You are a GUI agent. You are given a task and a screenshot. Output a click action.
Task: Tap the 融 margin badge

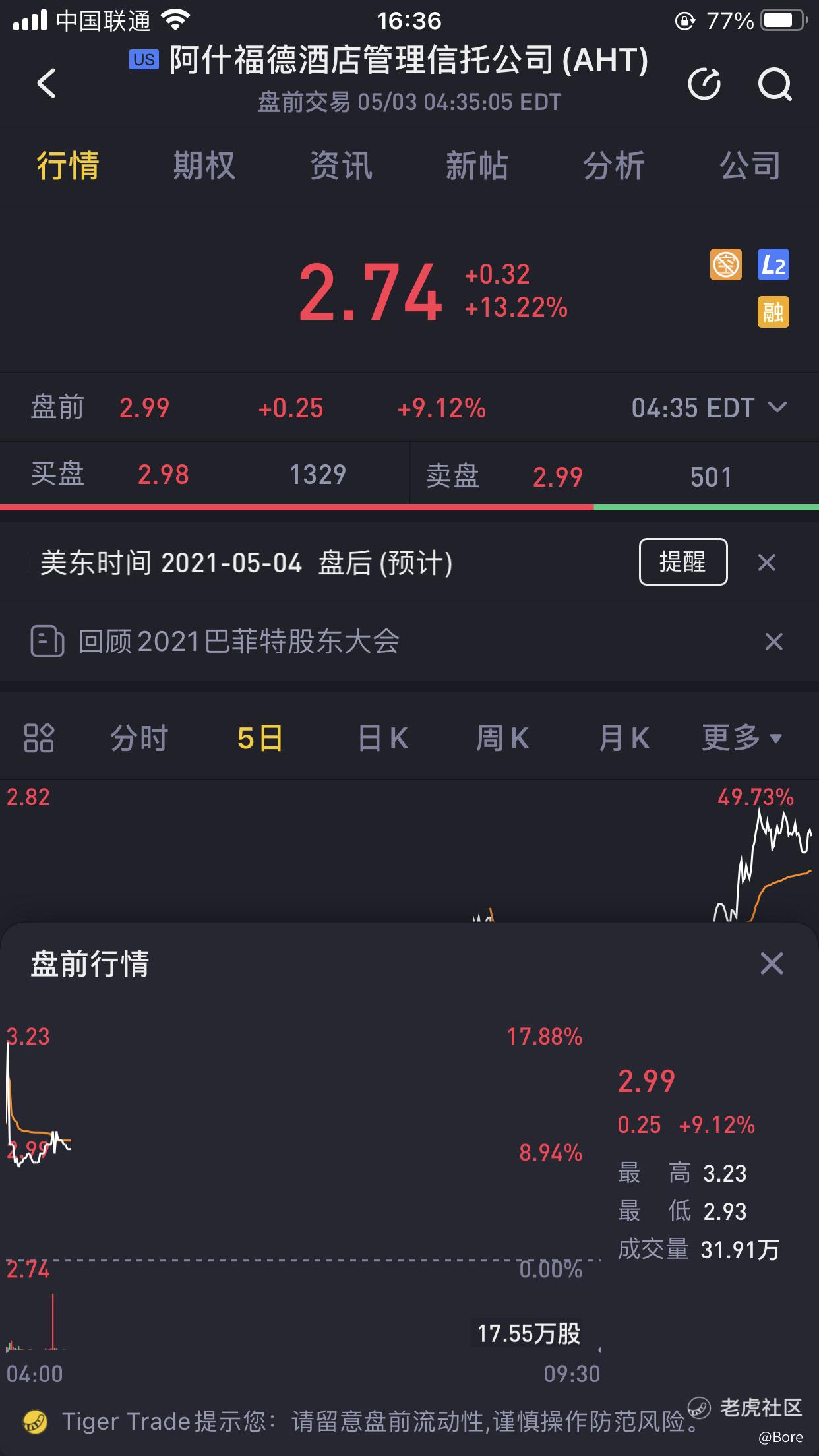(x=773, y=312)
